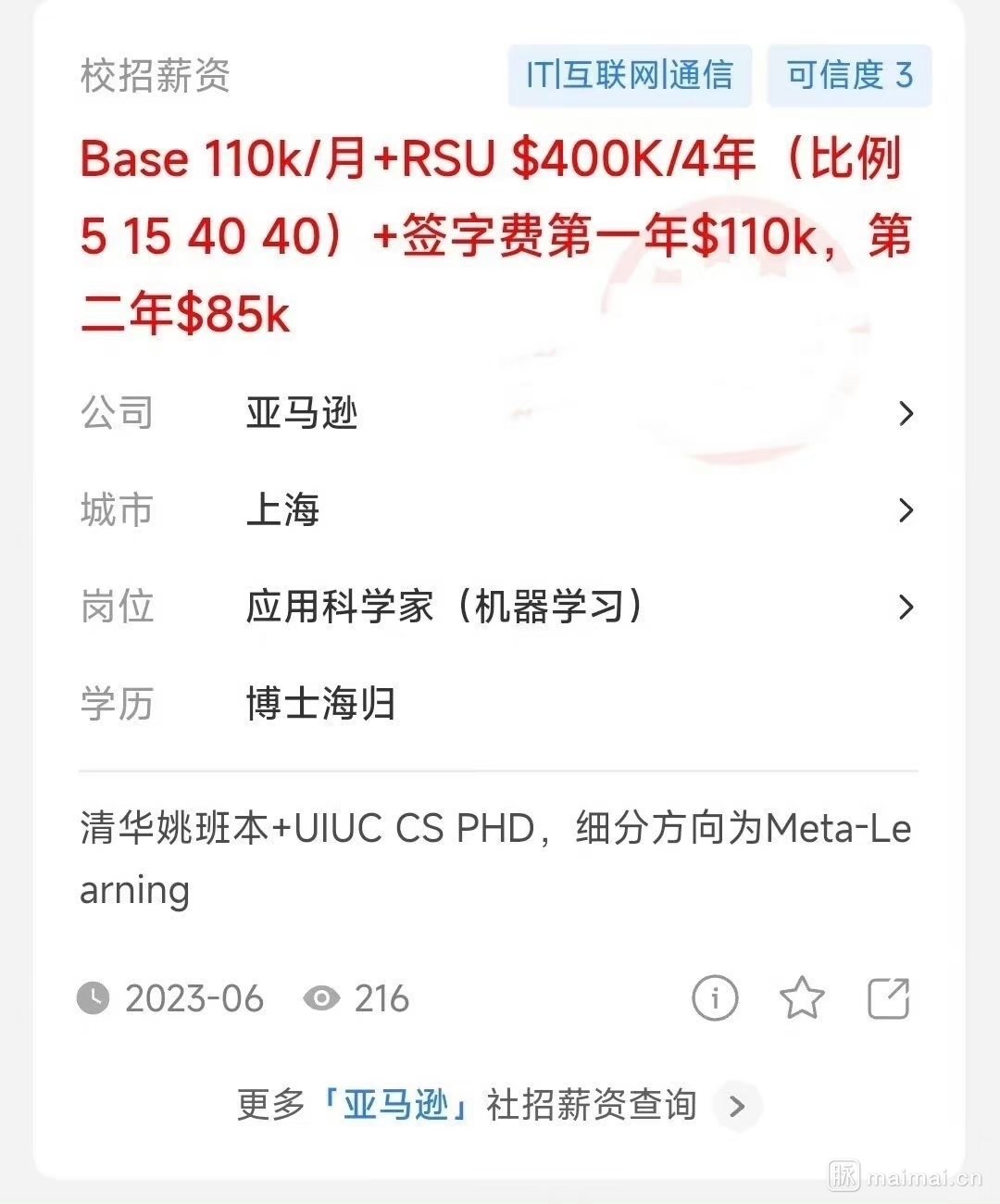Select the IT|互联网|通信 tag
1000x1204 pixels.
(x=630, y=75)
